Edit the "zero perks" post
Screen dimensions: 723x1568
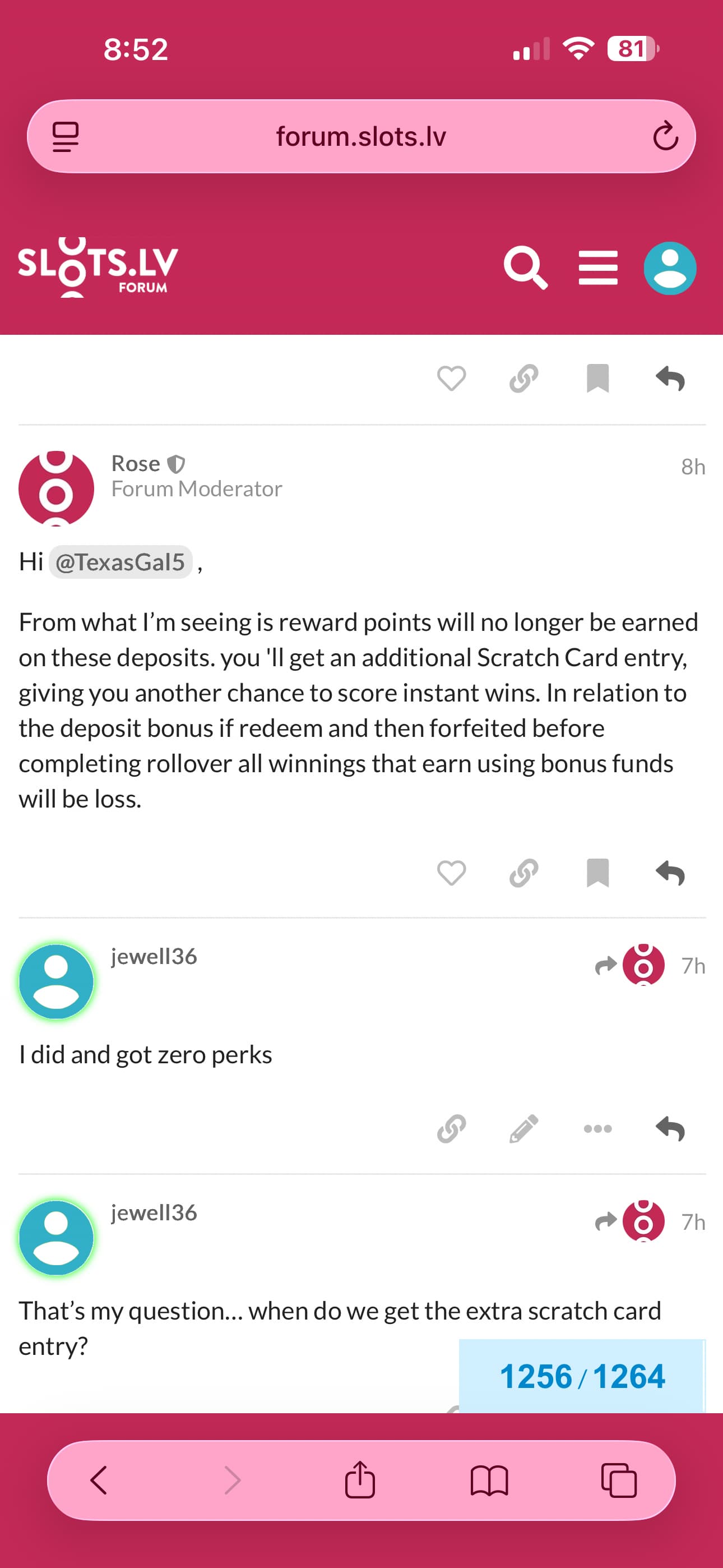[523, 1128]
